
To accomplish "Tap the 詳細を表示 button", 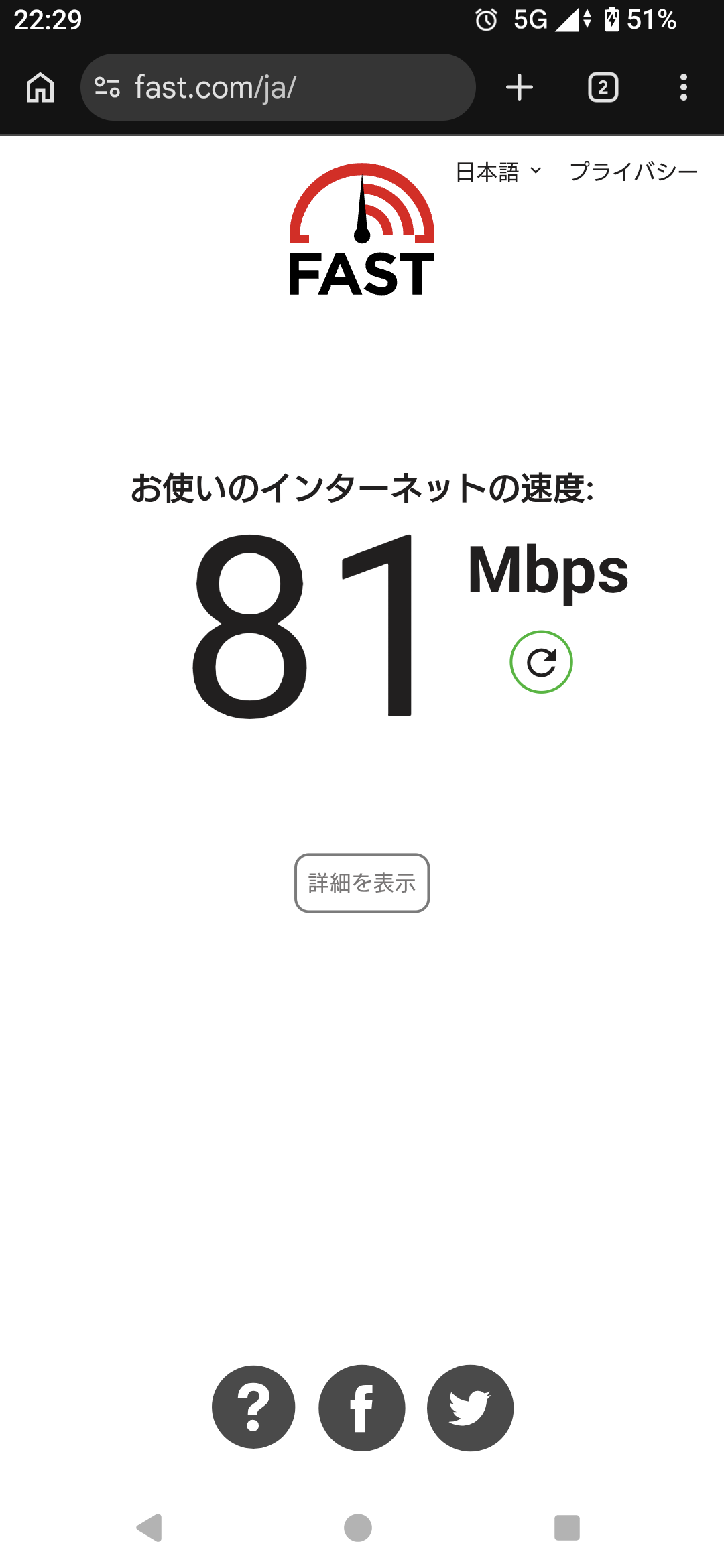I will pos(362,883).
